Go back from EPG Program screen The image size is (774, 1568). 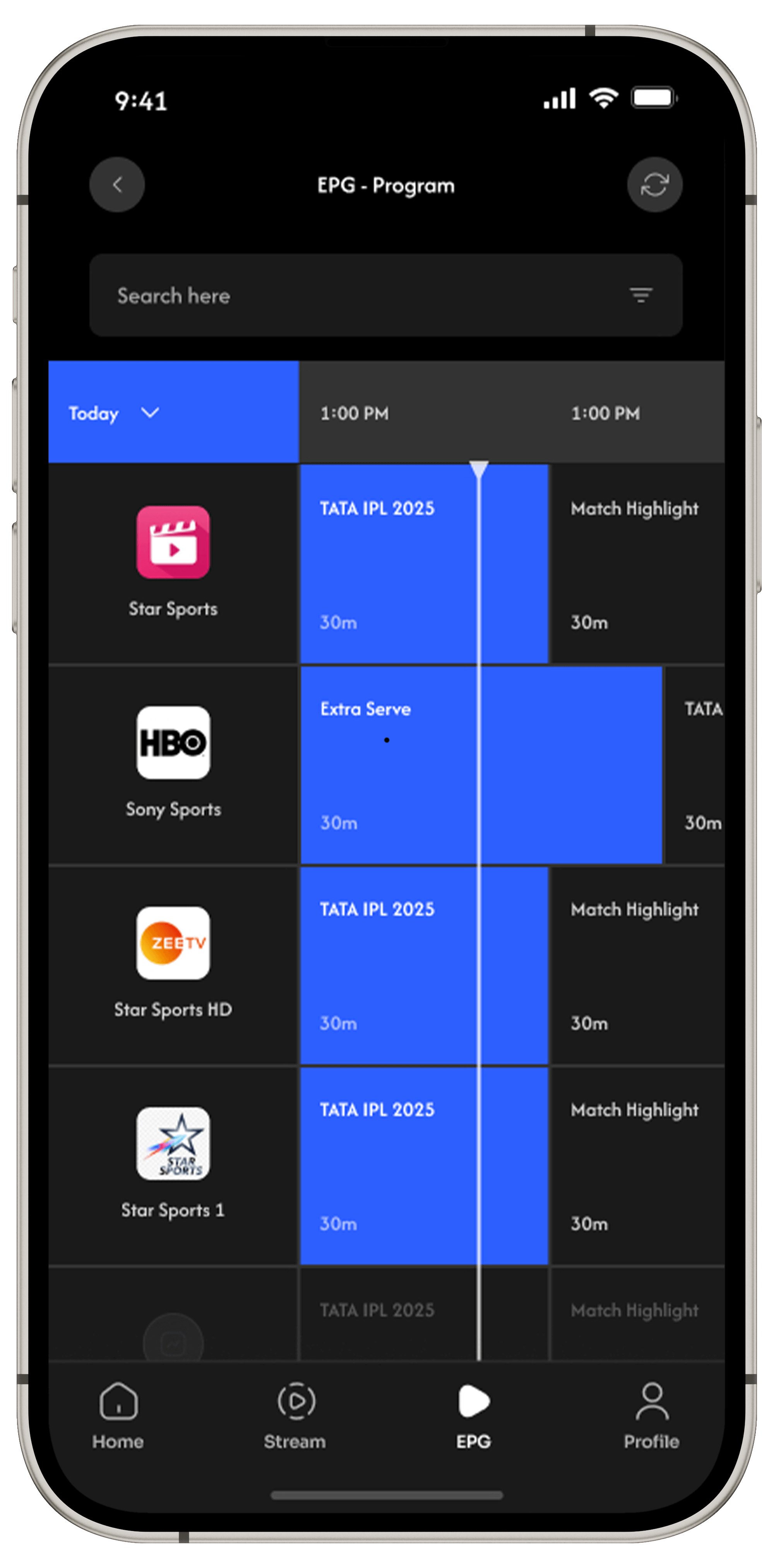tap(117, 185)
